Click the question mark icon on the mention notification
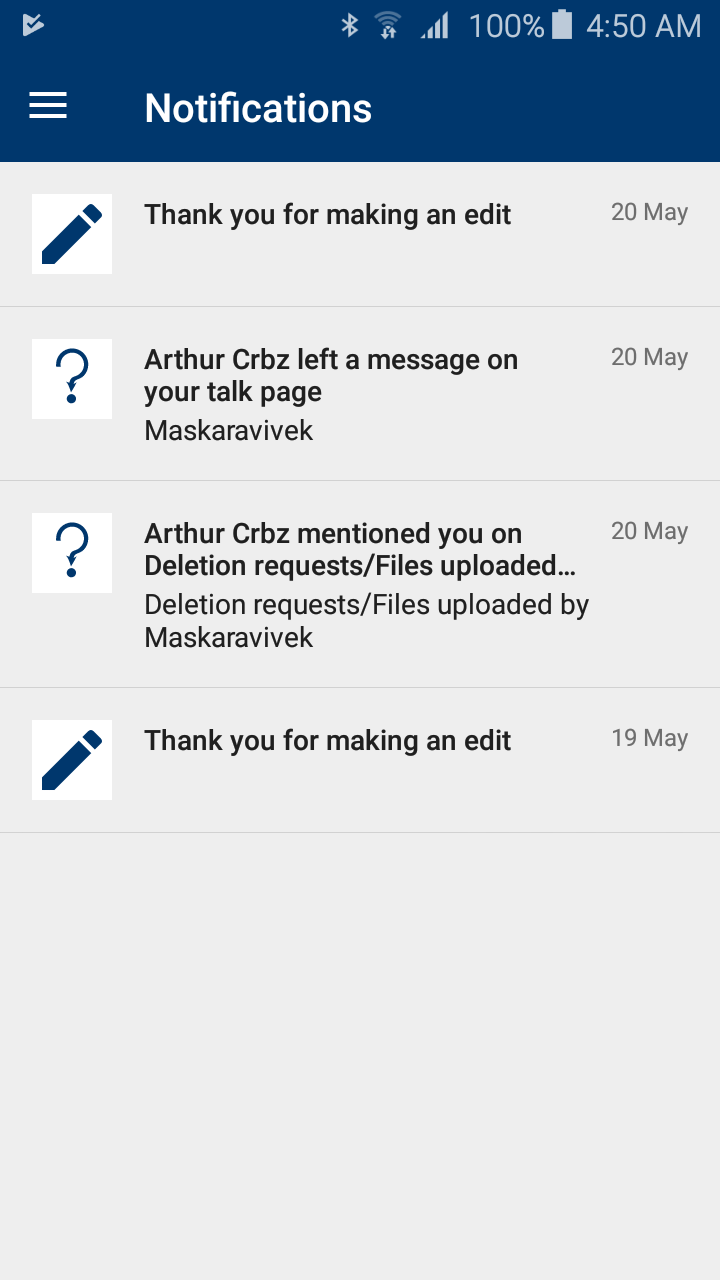 point(71,552)
